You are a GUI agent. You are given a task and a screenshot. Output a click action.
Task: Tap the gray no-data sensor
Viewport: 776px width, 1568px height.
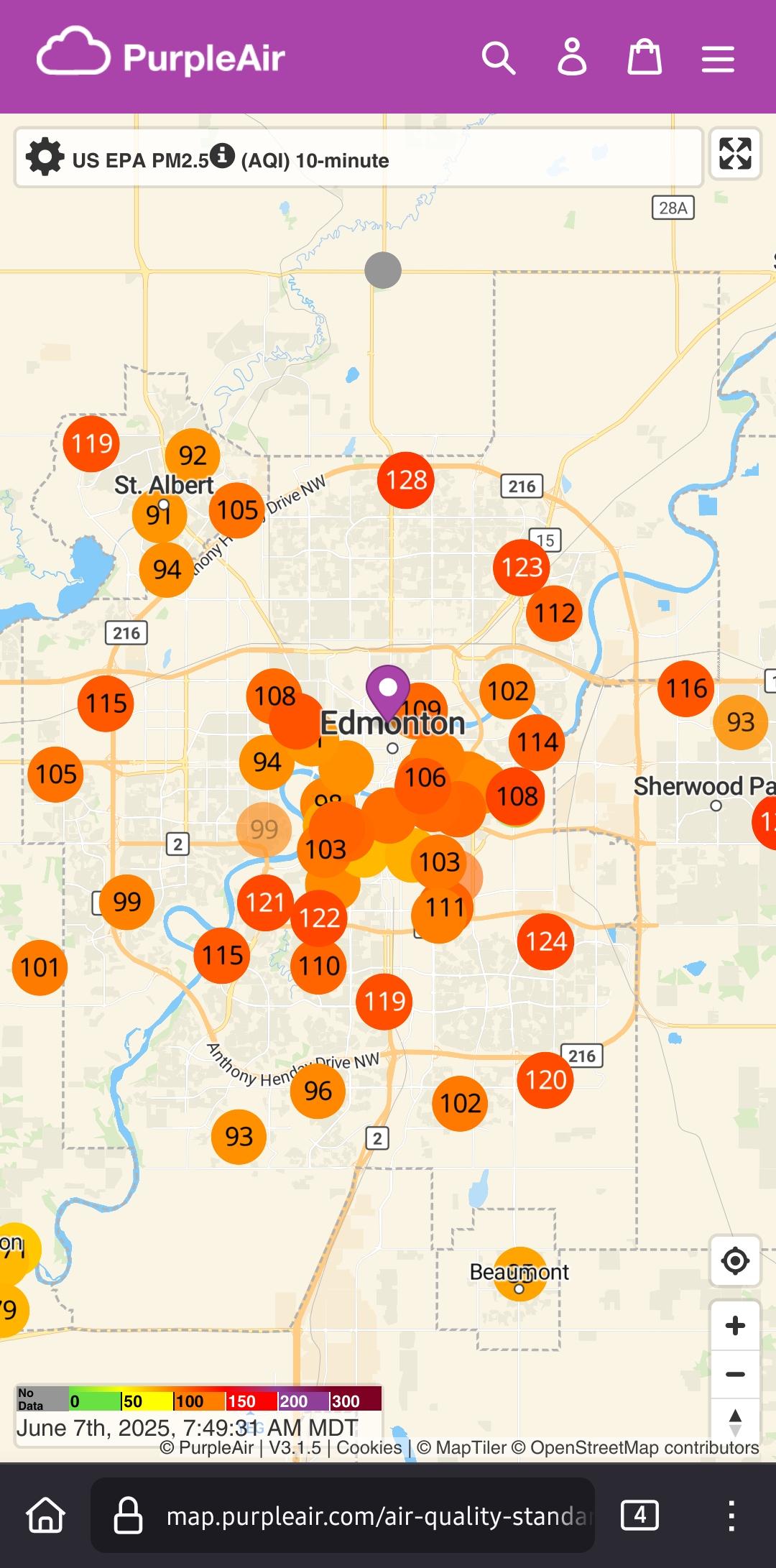[383, 270]
